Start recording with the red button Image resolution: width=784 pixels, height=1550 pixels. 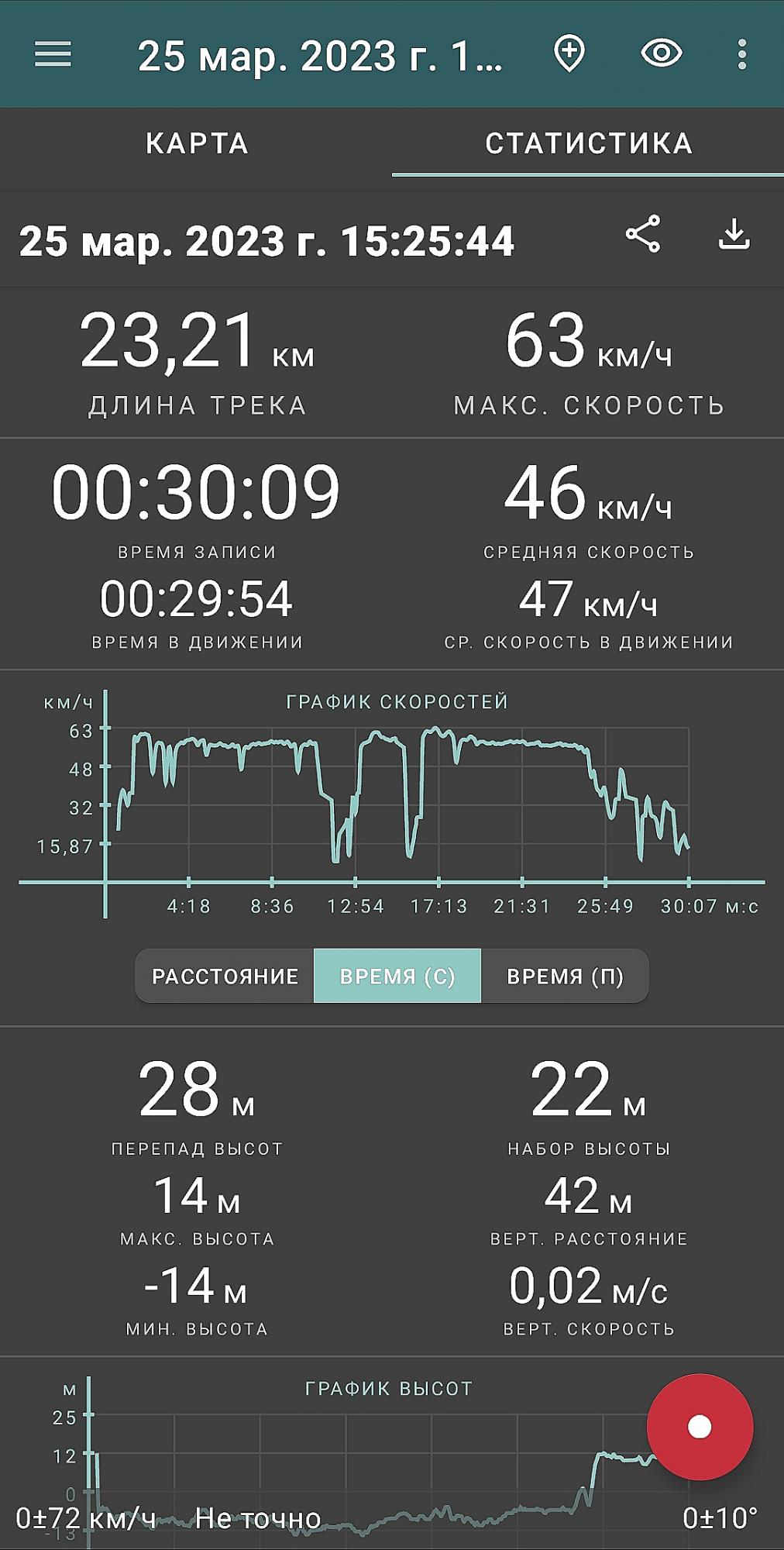700,1427
